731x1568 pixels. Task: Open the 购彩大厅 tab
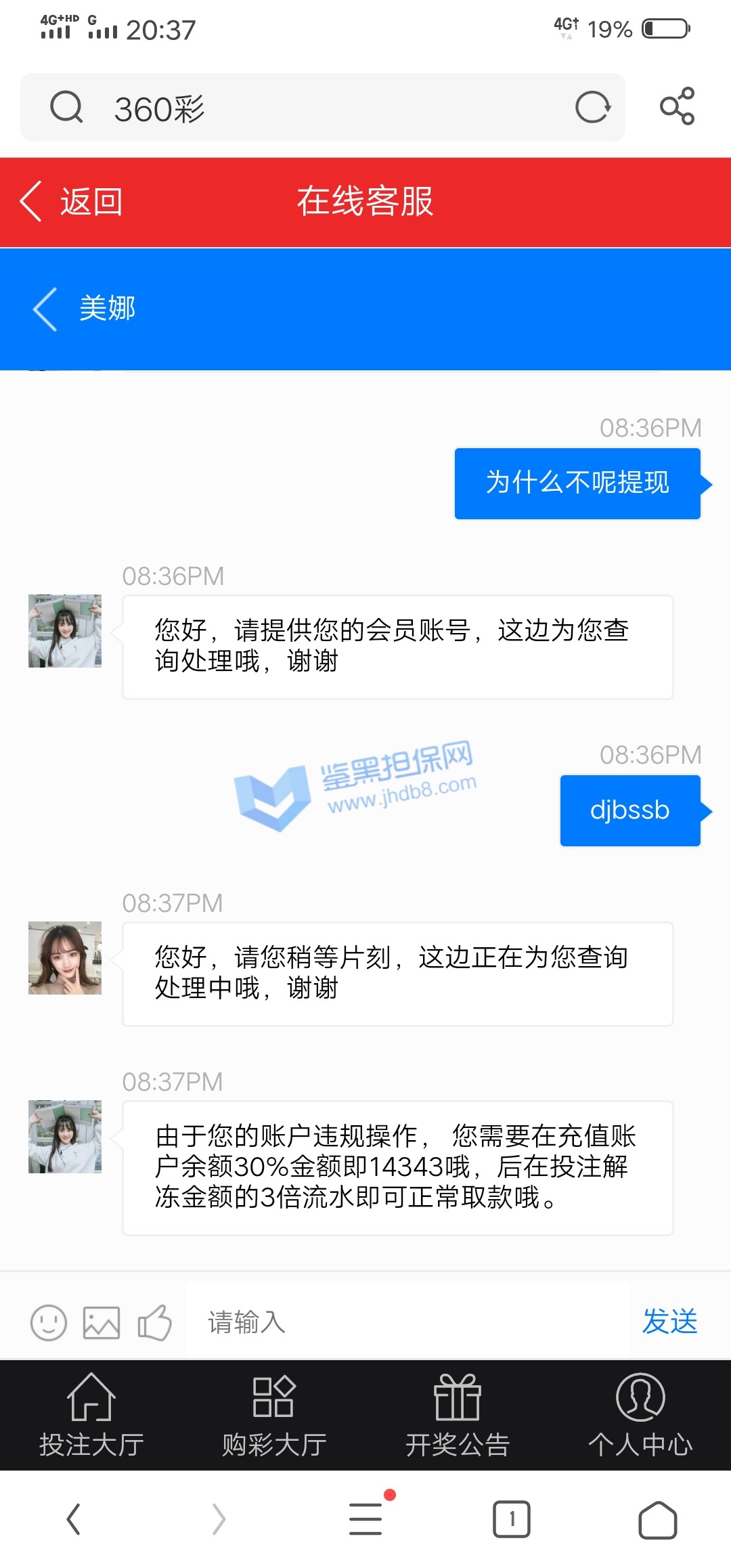274,1415
